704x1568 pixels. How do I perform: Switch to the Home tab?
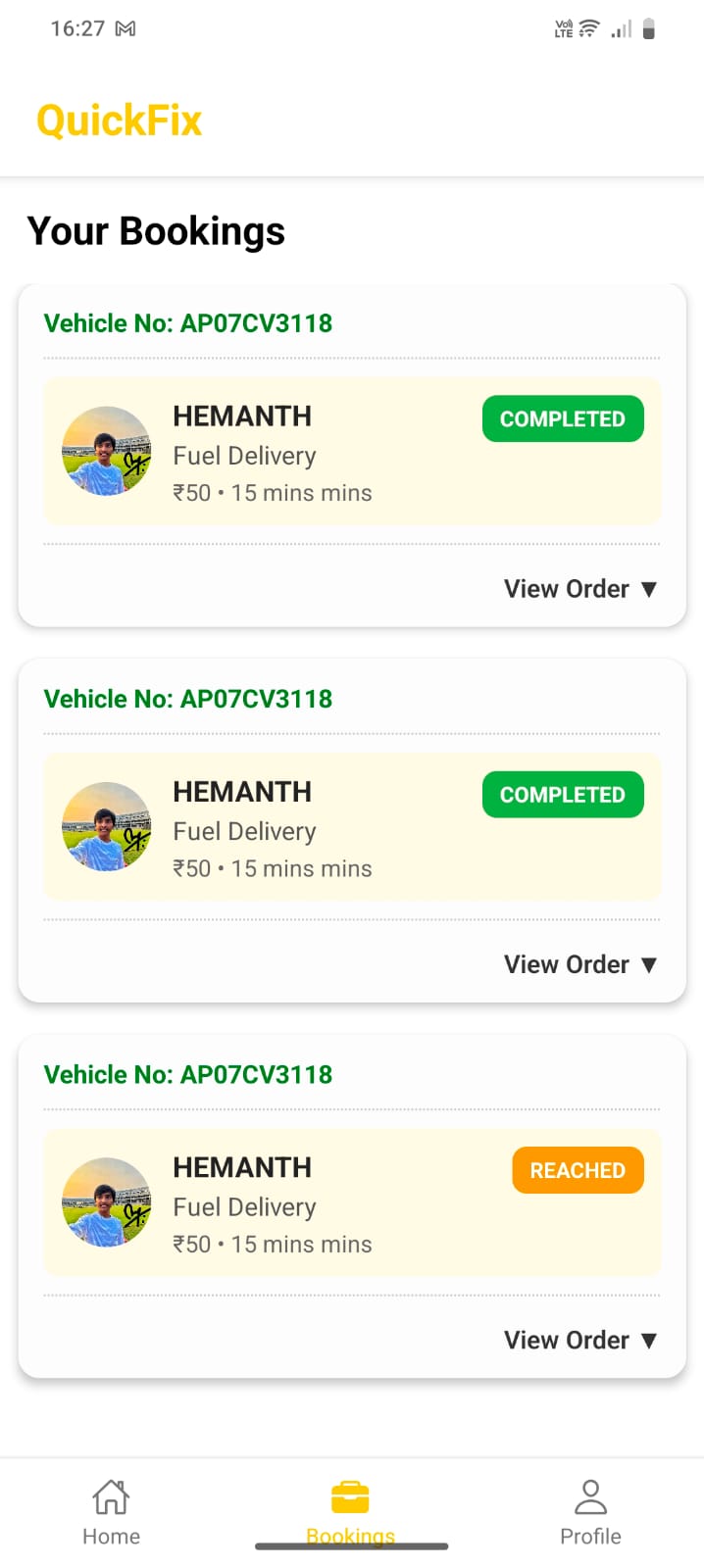point(111,1510)
